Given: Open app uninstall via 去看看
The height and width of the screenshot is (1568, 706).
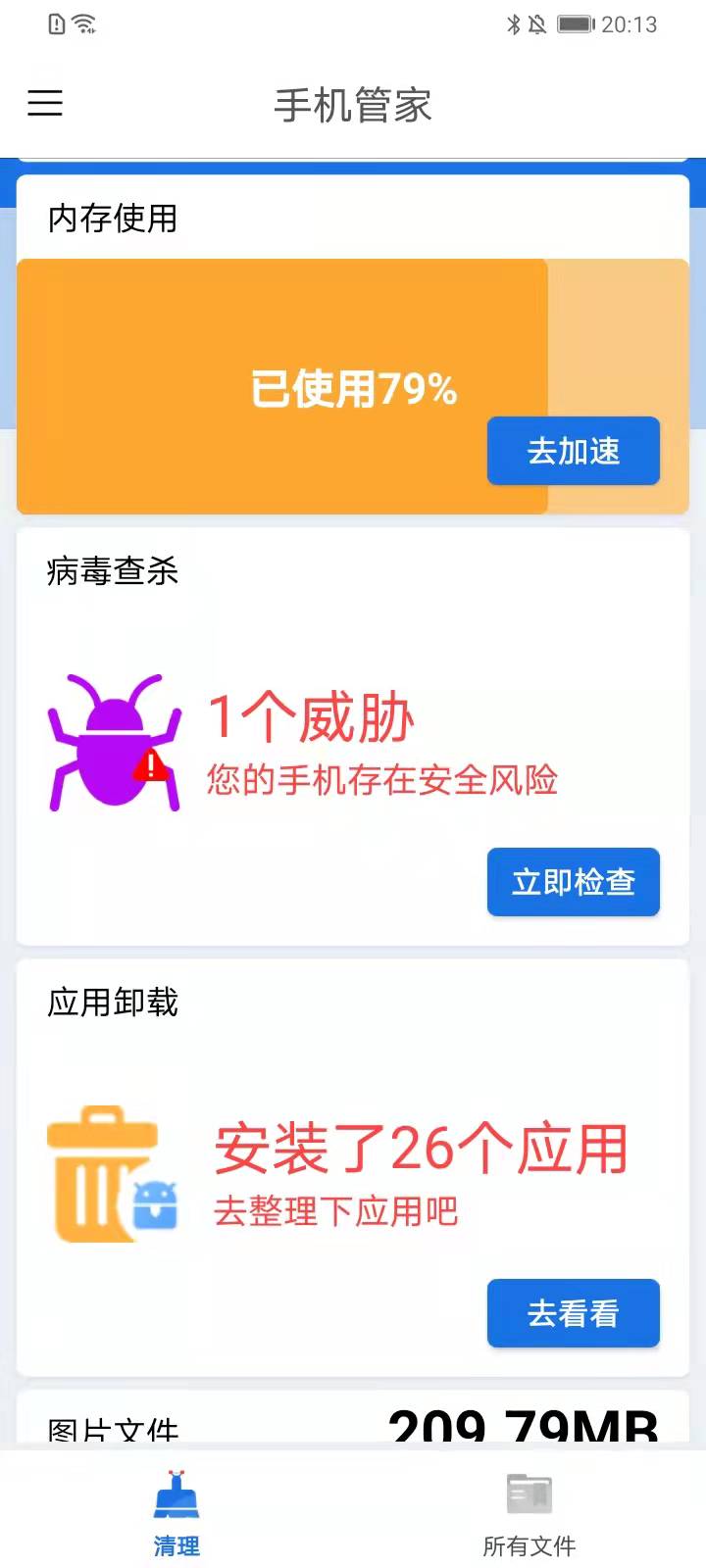Looking at the screenshot, I should [573, 1313].
